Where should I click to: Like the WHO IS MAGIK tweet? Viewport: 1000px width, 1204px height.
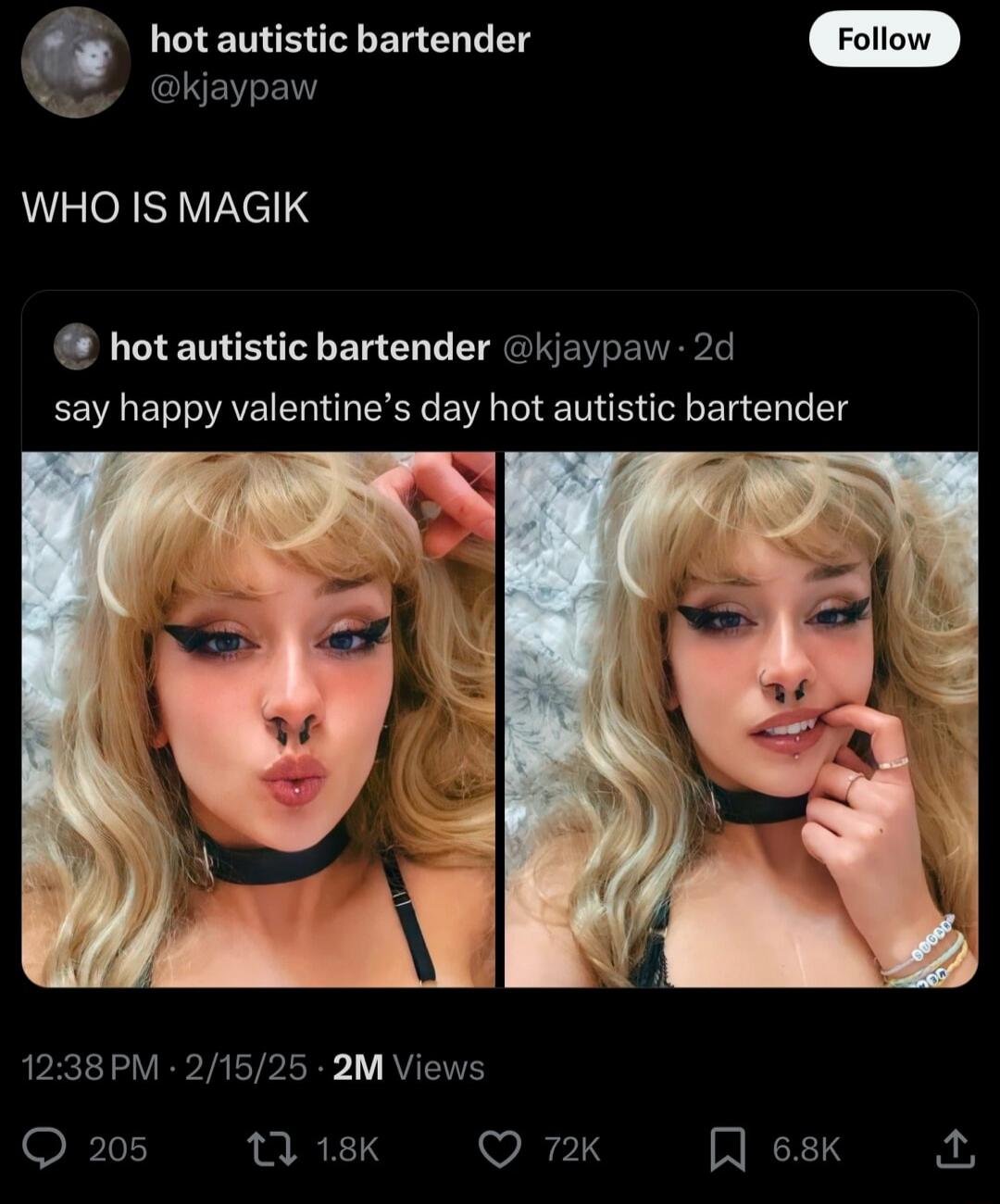coord(501,1148)
